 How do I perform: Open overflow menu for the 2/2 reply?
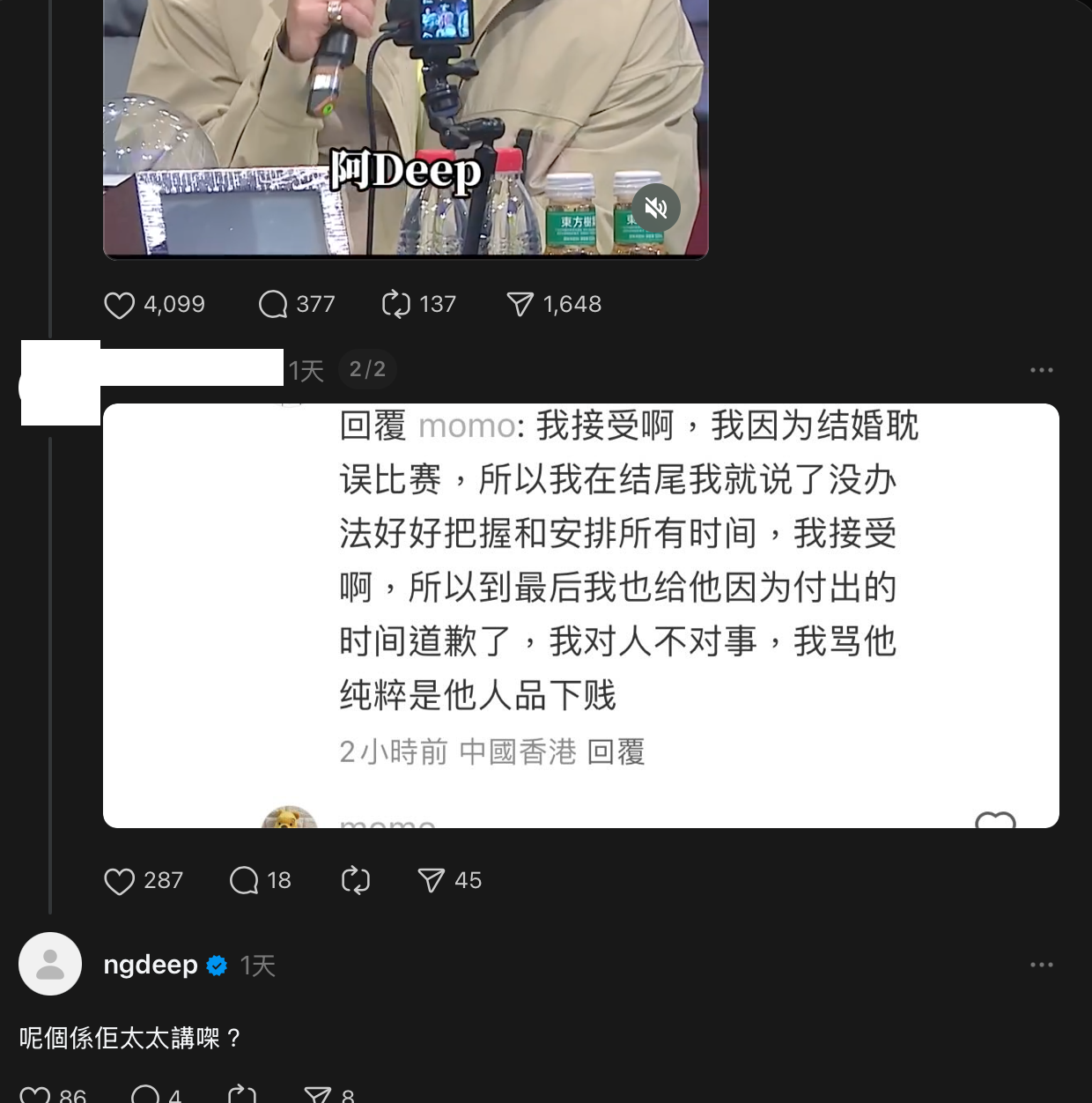[x=1042, y=370]
